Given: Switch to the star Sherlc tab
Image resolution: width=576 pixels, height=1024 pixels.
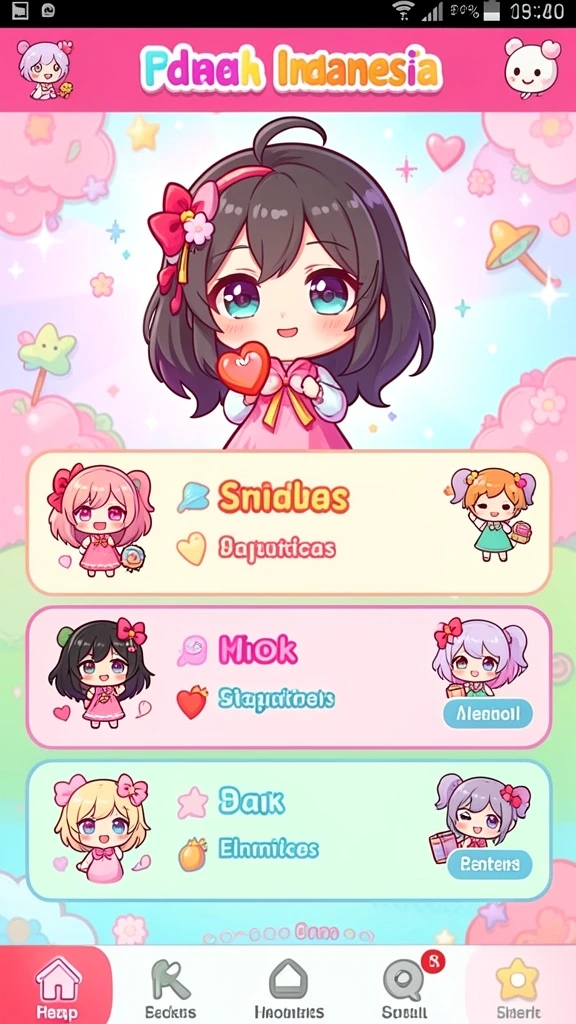Looking at the screenshot, I should tap(519, 986).
